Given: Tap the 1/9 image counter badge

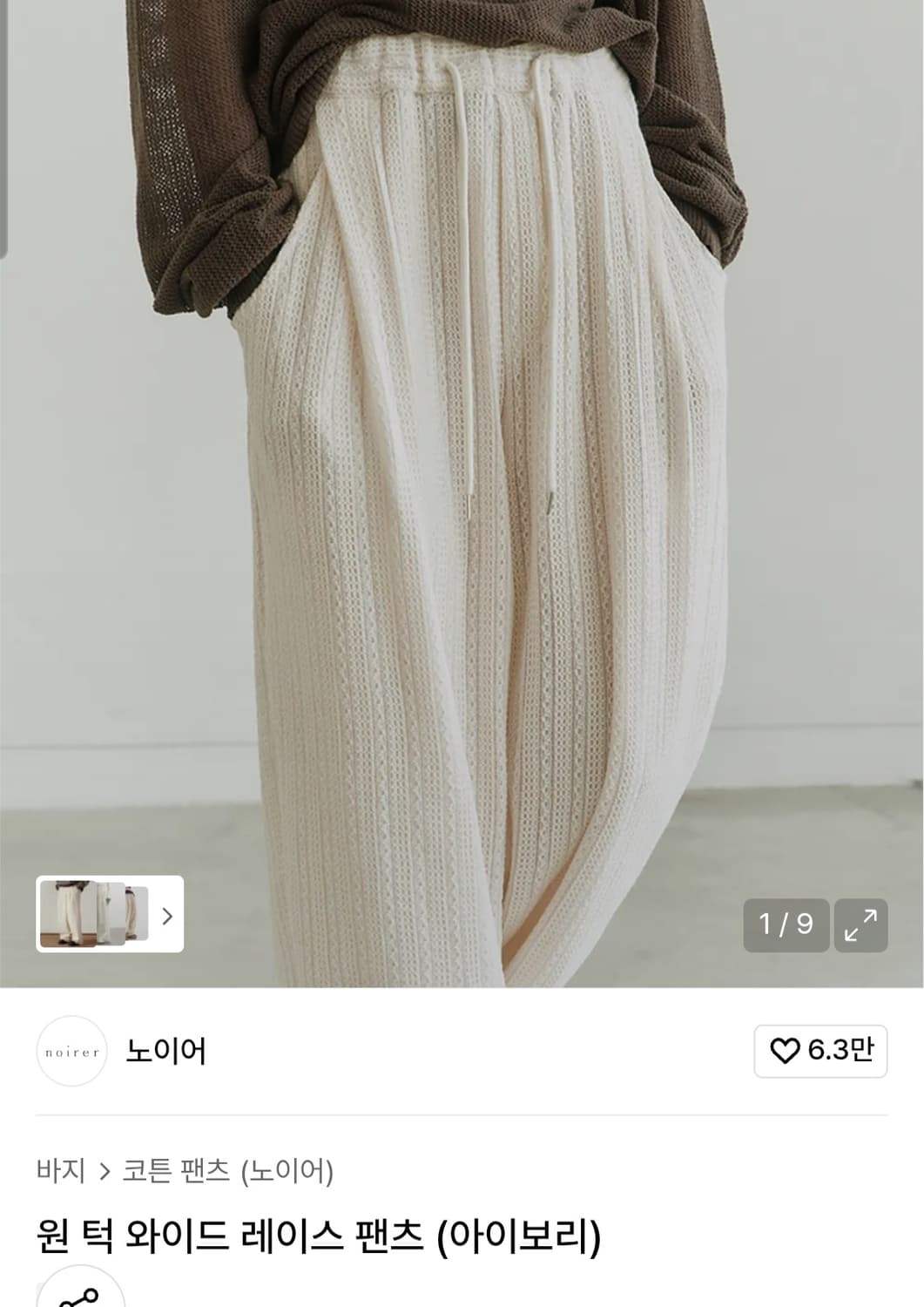Looking at the screenshot, I should (785, 925).
